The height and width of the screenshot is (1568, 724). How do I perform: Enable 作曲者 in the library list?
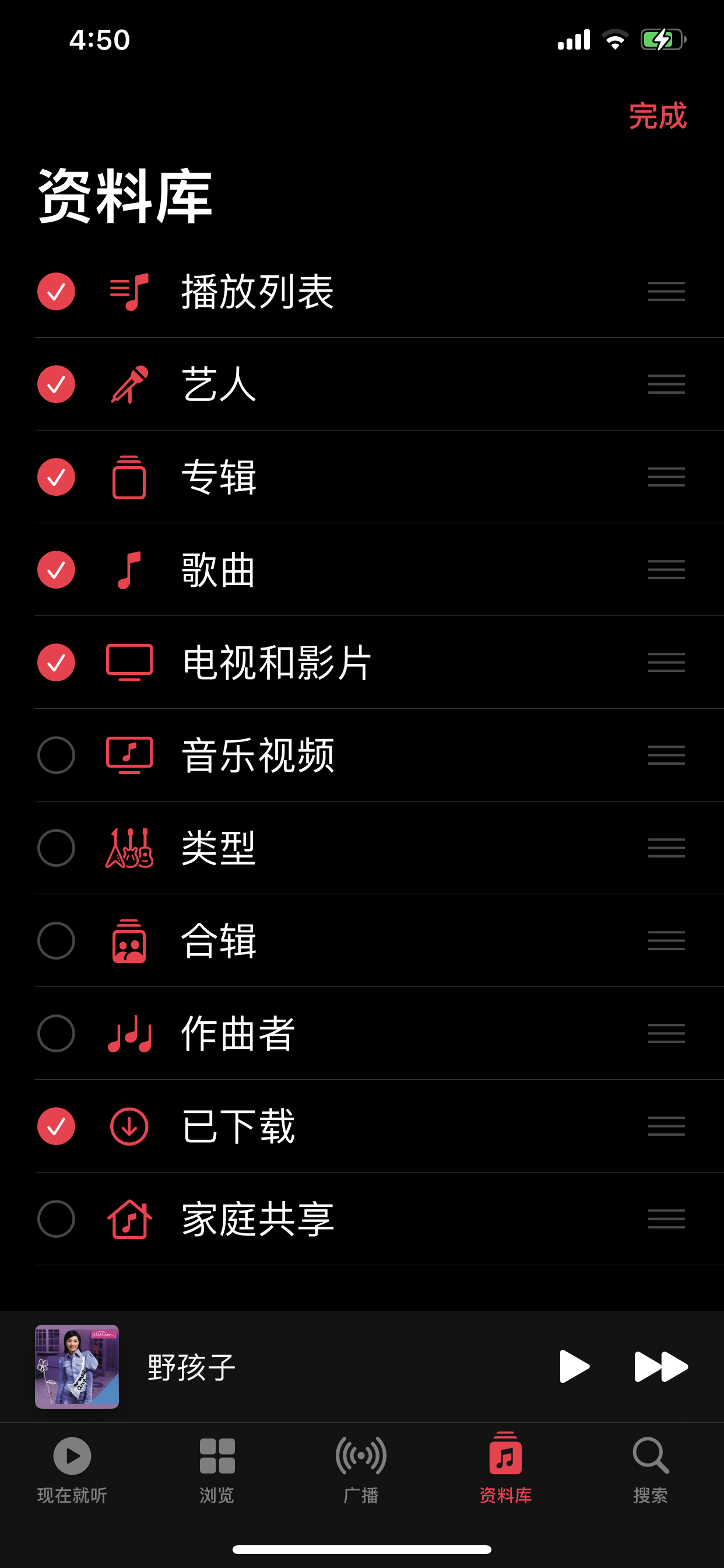point(56,1034)
